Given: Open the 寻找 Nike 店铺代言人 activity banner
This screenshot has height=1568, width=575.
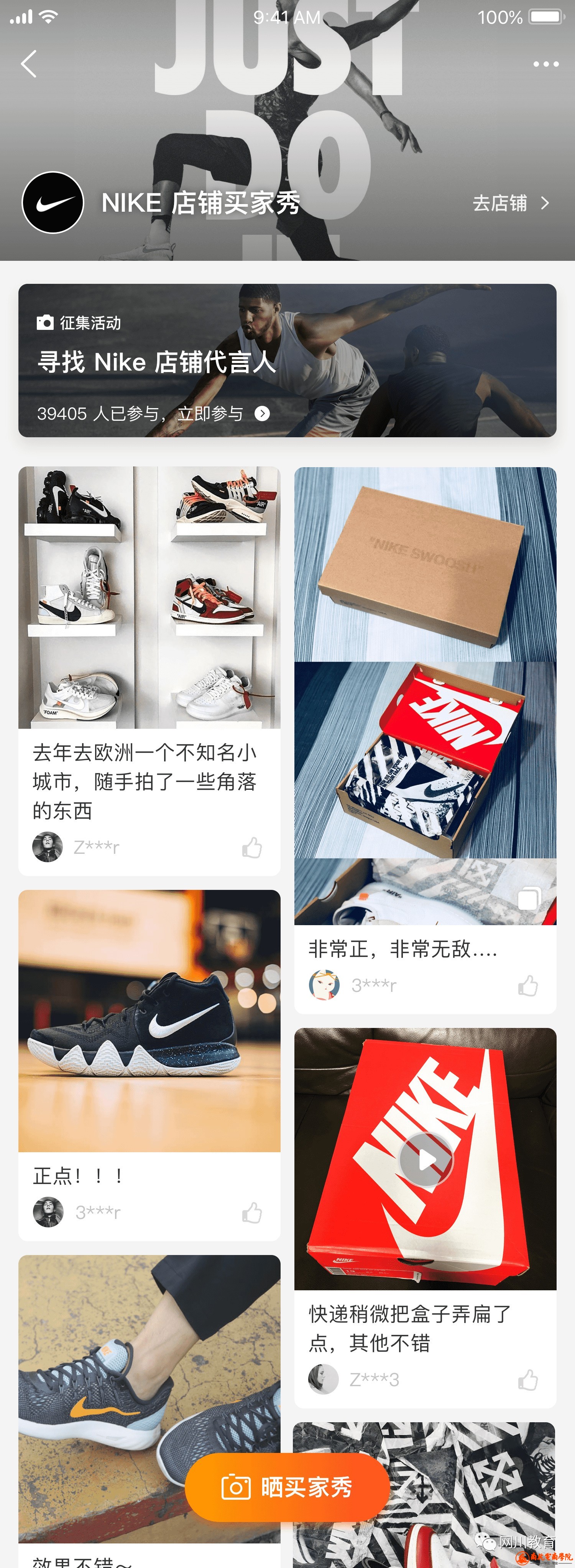Looking at the screenshot, I should [287, 360].
